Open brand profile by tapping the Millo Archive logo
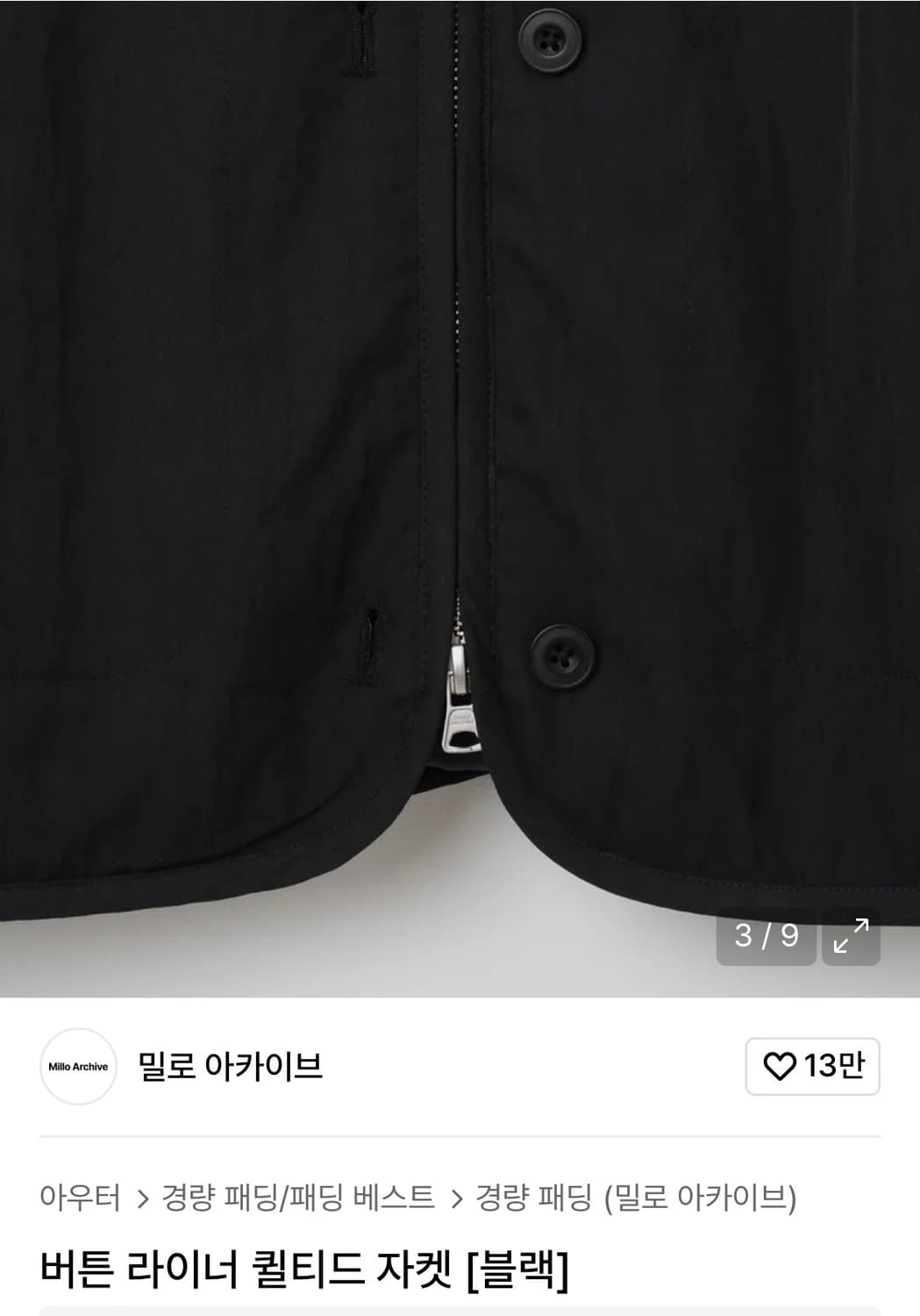 pyautogui.click(x=77, y=1067)
